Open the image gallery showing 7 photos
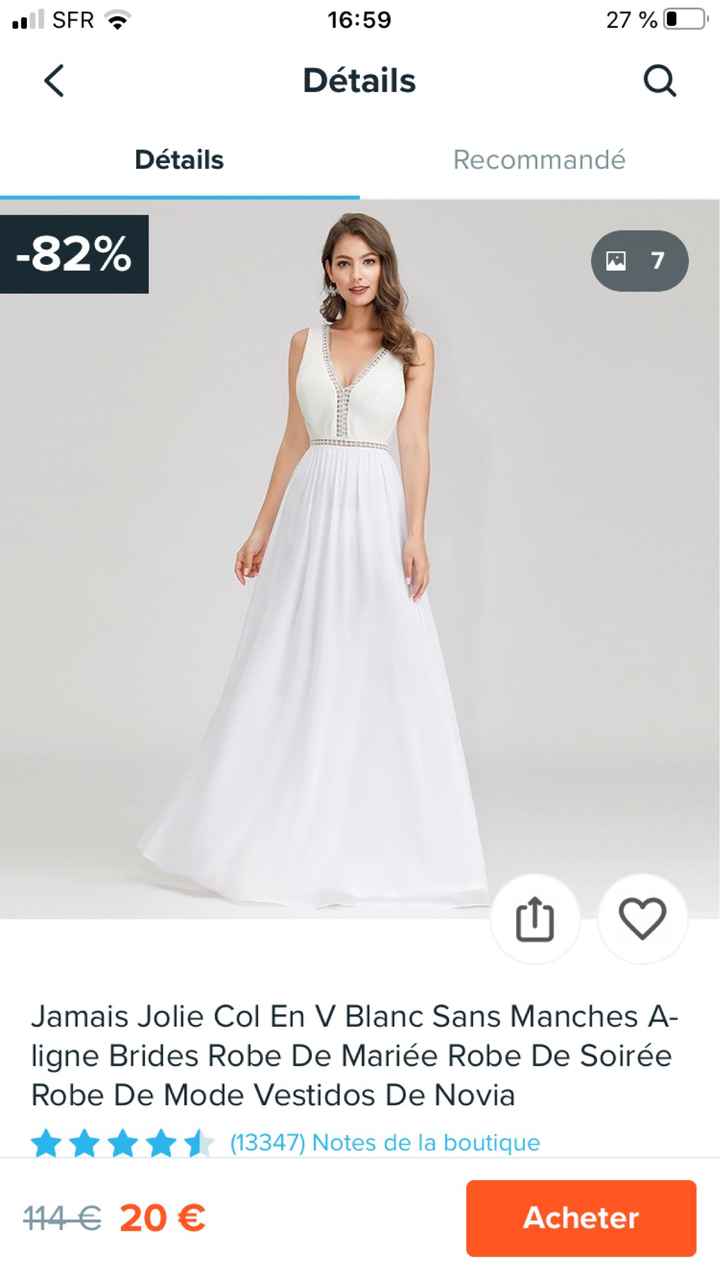Viewport: 720px width, 1280px height. (639, 260)
